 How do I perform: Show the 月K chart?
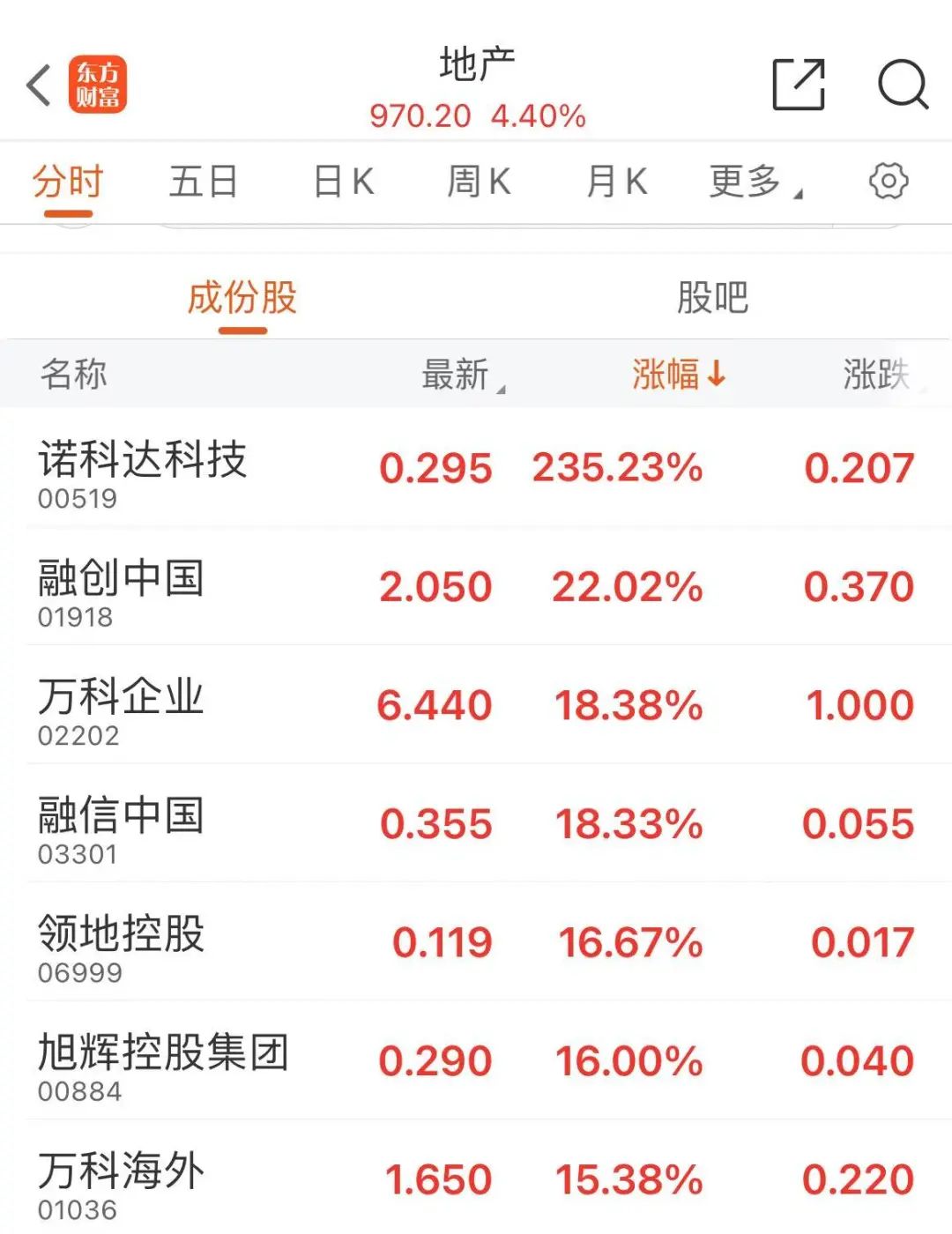(617, 182)
